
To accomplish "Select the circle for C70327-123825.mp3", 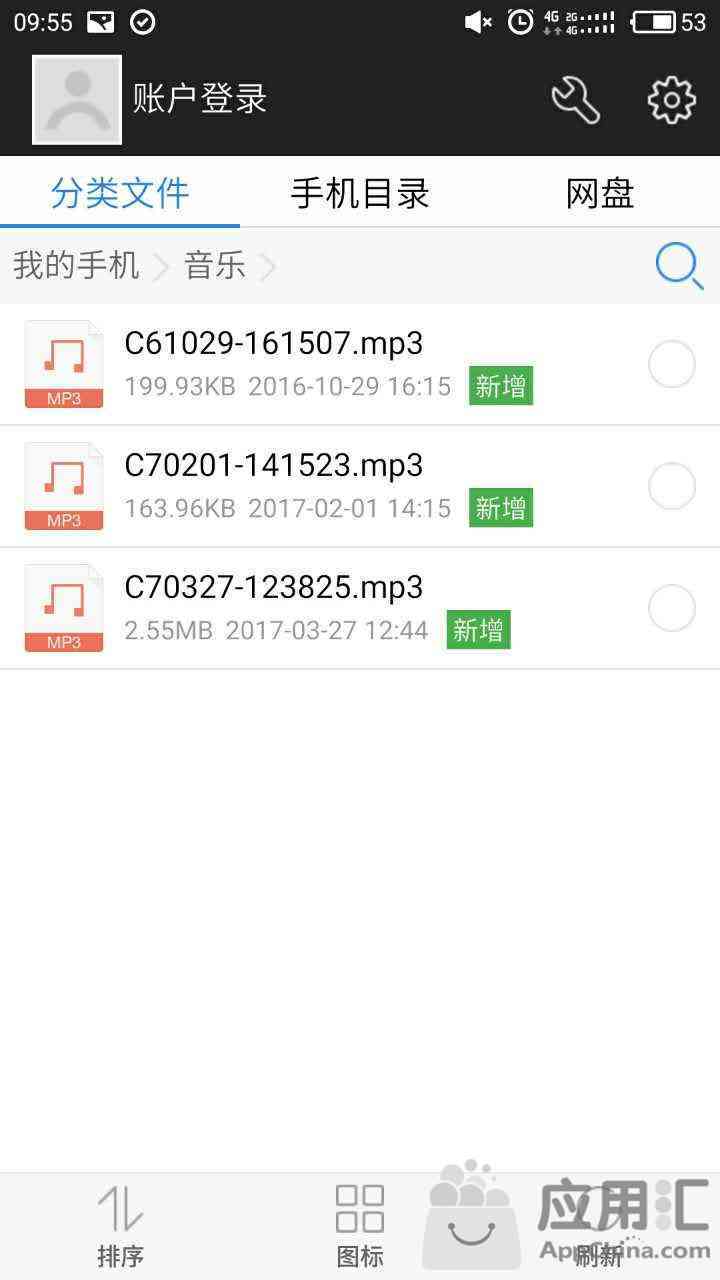I will click(672, 608).
